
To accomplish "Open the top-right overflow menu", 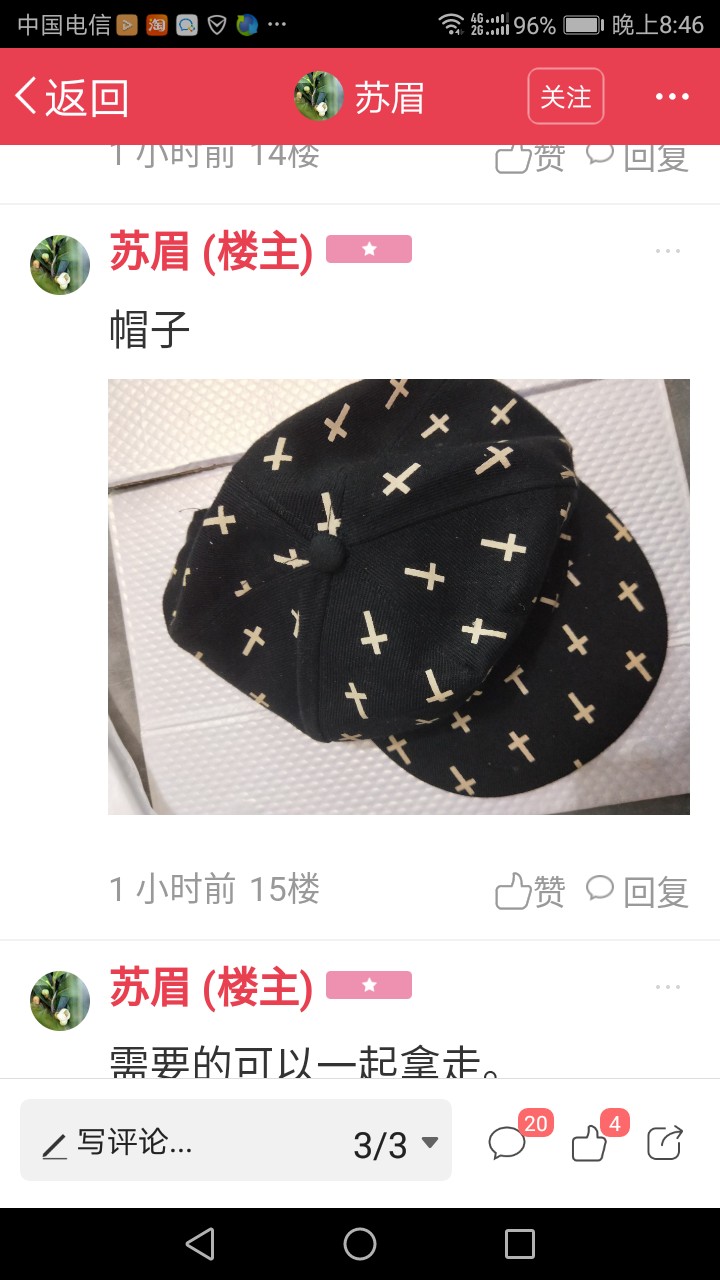I will (672, 97).
